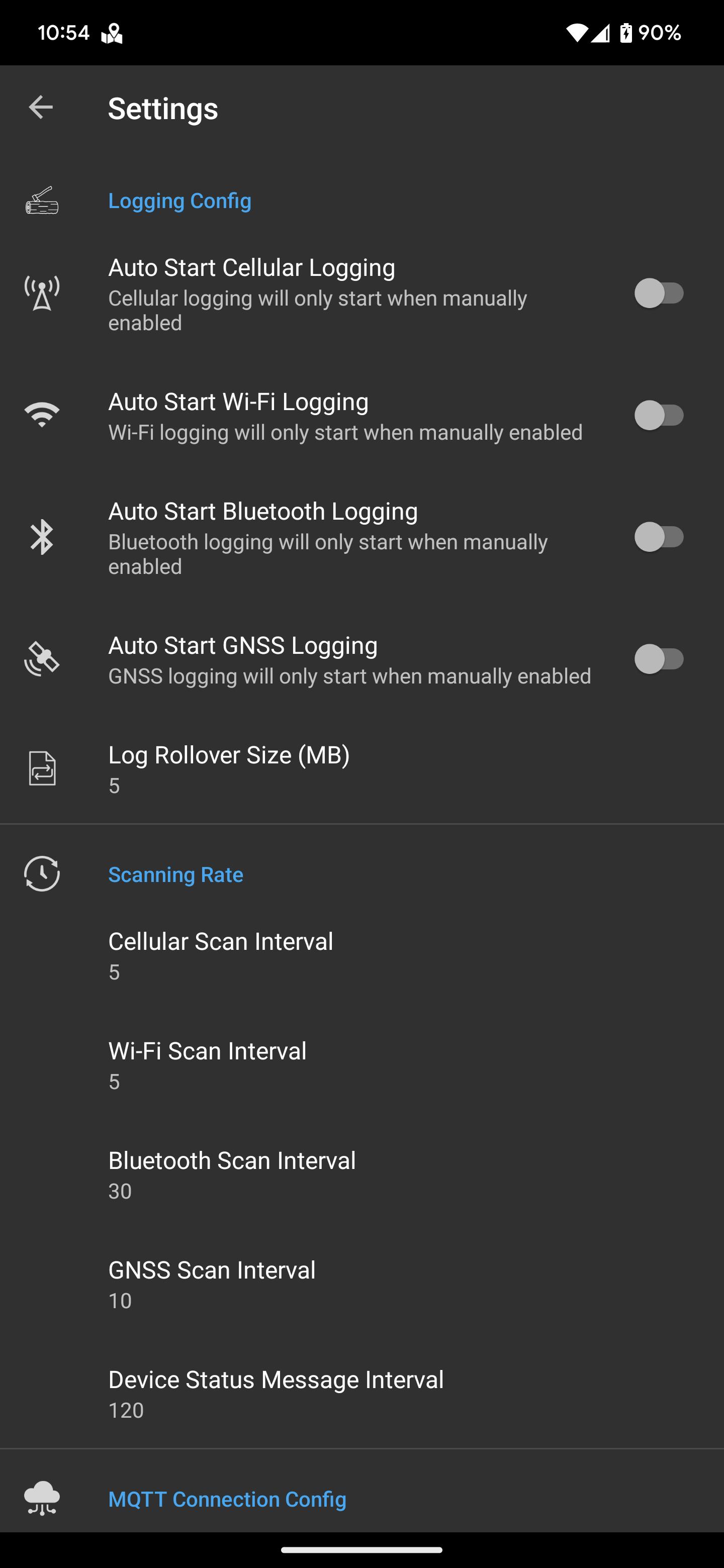This screenshot has width=724, height=1568.
Task: Enable Auto Start Cellular Logging
Action: tap(659, 293)
